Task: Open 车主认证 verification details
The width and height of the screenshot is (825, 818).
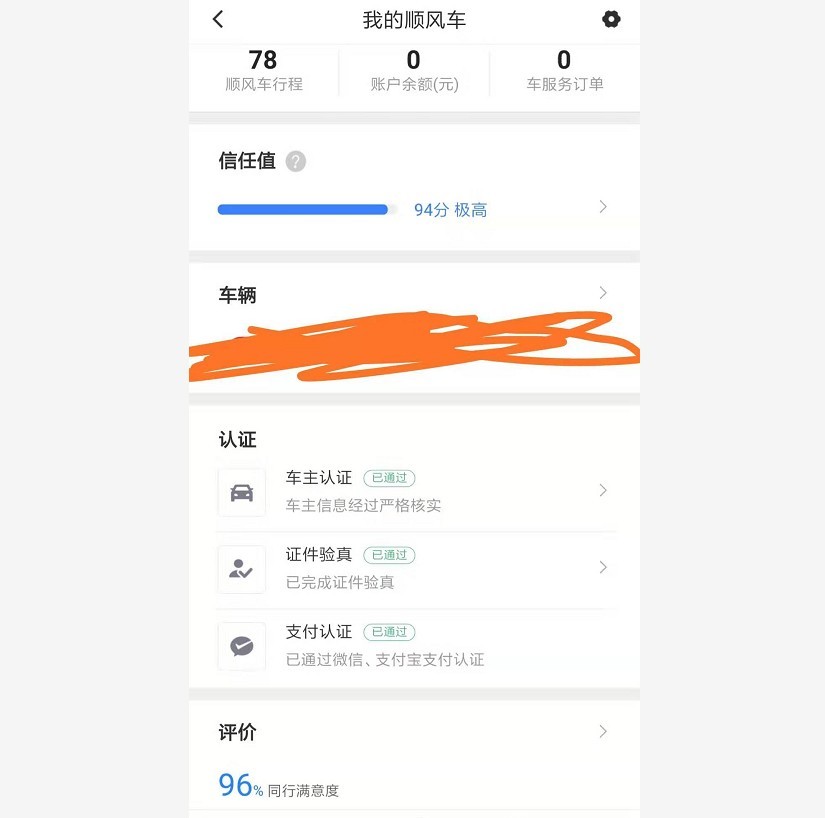Action: [x=414, y=491]
